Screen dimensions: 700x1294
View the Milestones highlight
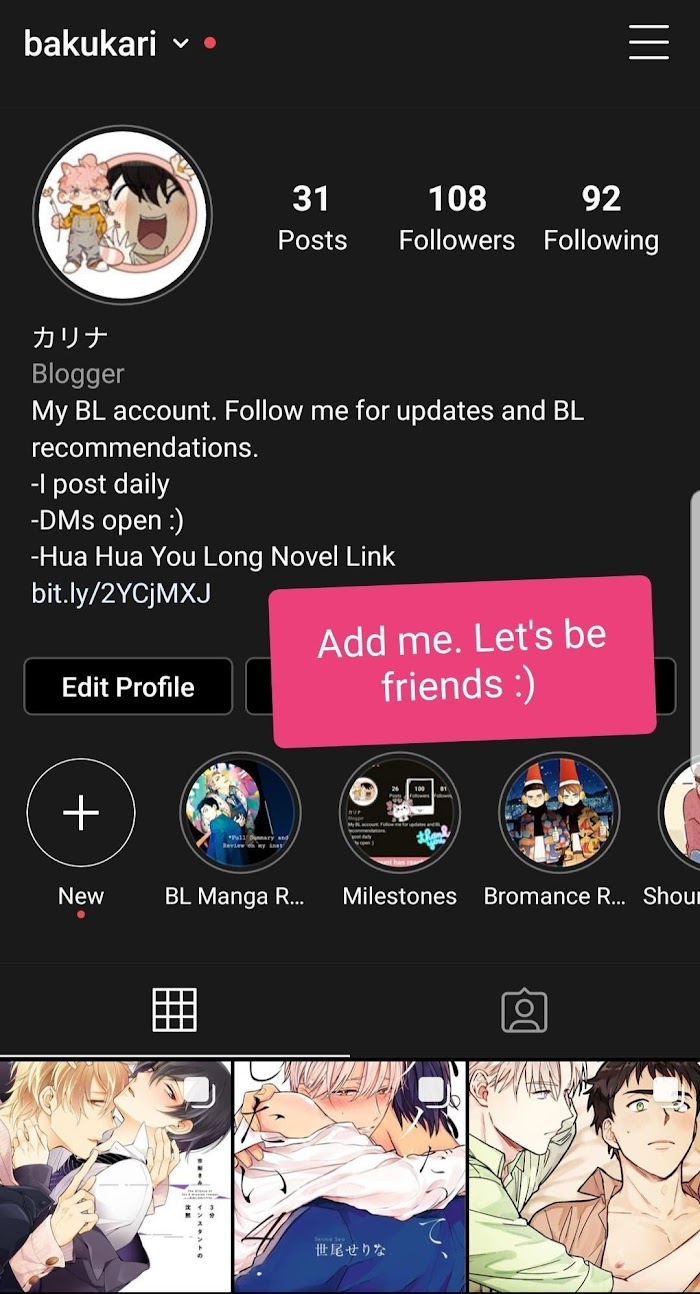[399, 813]
